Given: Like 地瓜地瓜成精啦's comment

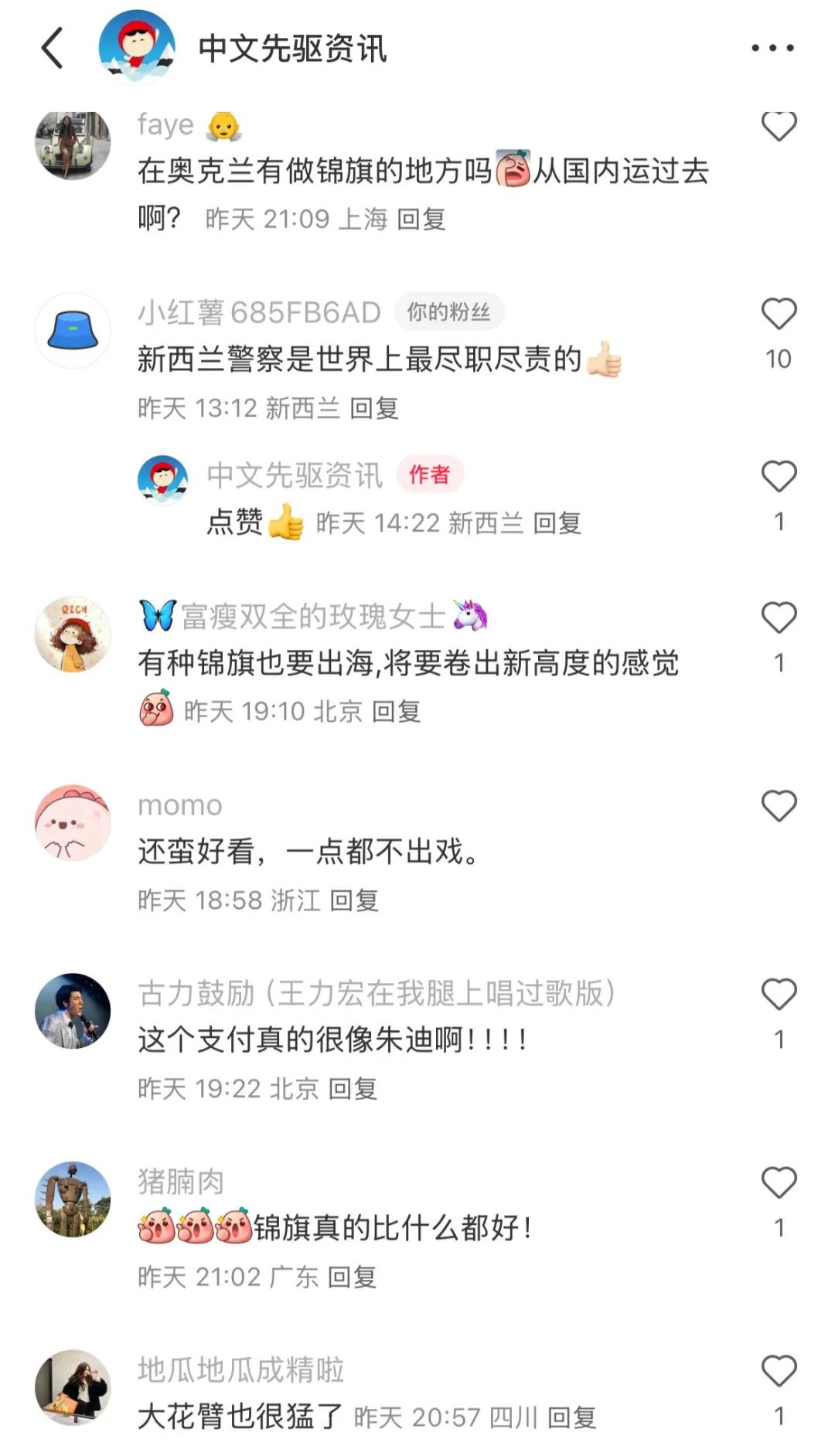Looking at the screenshot, I should (x=779, y=1371).
